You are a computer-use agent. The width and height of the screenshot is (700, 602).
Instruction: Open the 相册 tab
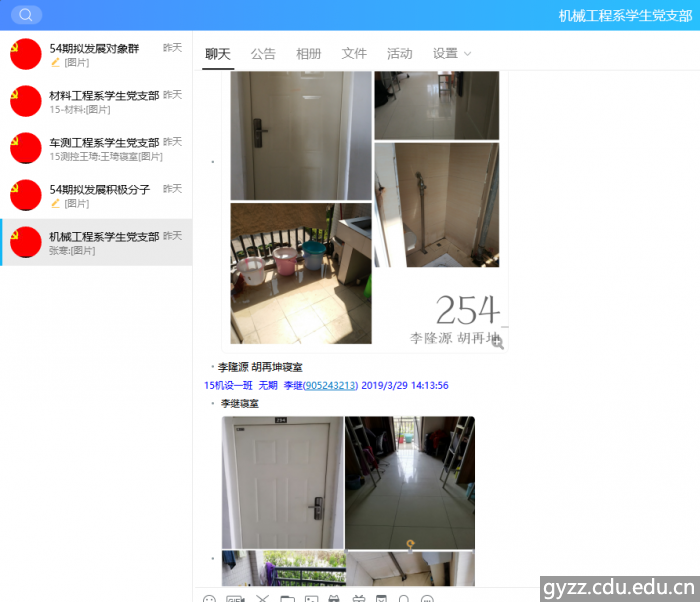coord(309,54)
